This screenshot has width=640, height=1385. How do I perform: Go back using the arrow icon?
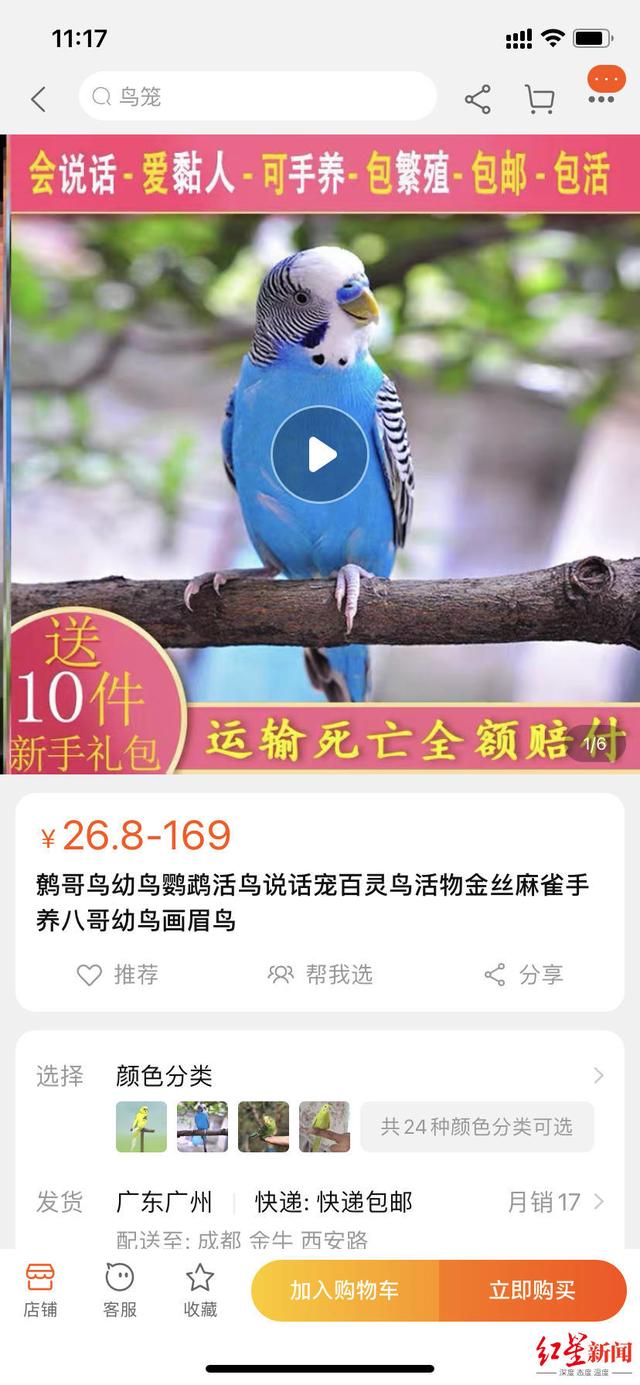click(38, 98)
